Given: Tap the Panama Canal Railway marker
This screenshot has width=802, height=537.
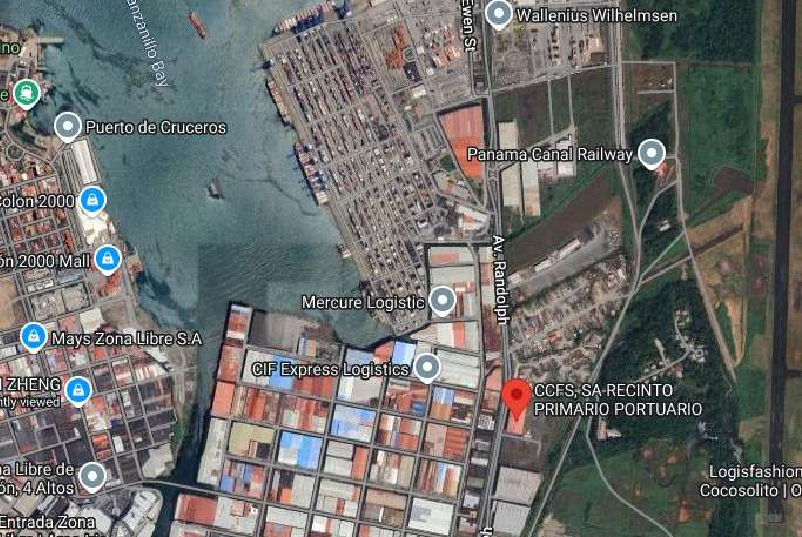Looking at the screenshot, I should [652, 153].
